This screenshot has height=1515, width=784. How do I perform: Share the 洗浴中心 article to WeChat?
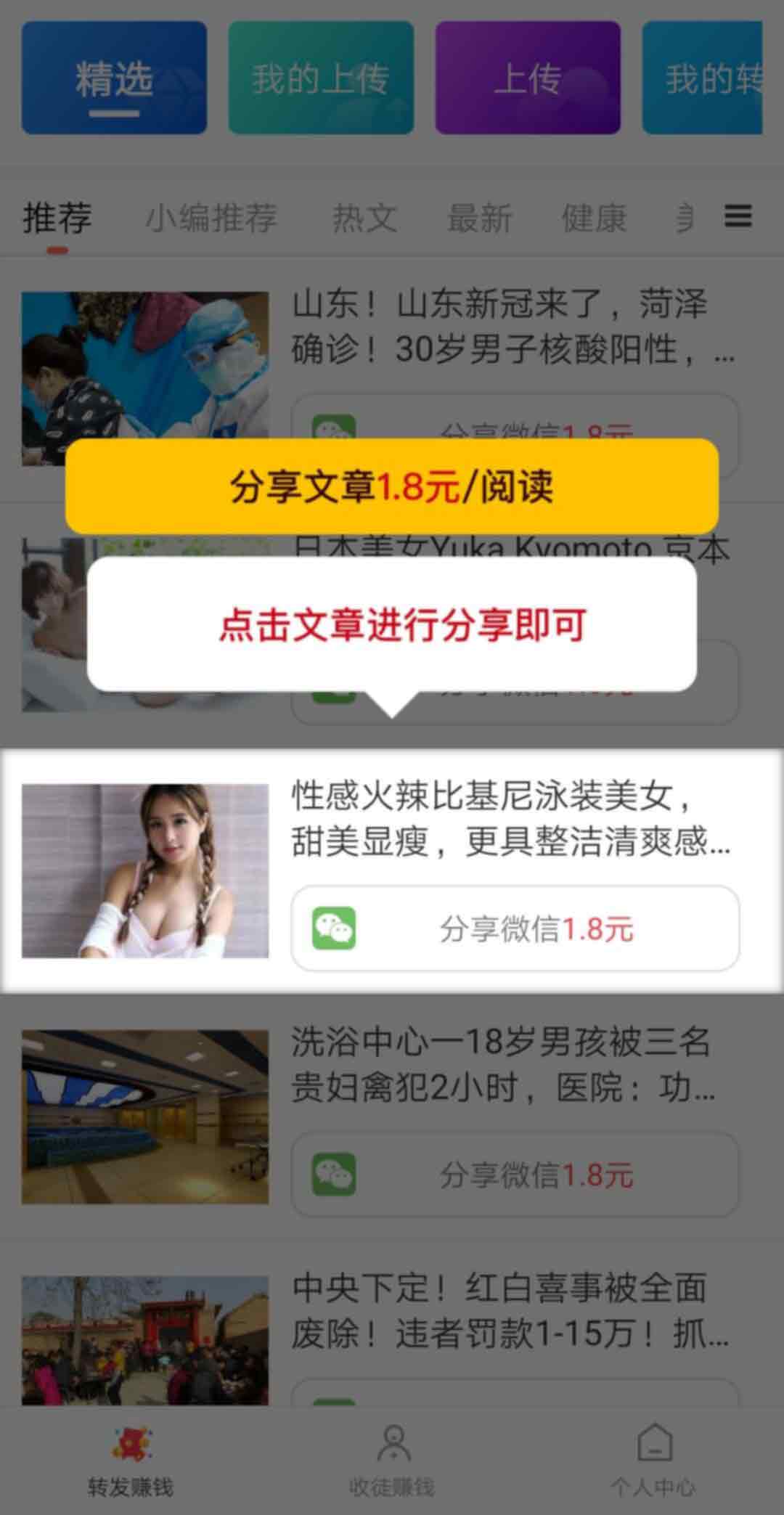click(x=515, y=1175)
